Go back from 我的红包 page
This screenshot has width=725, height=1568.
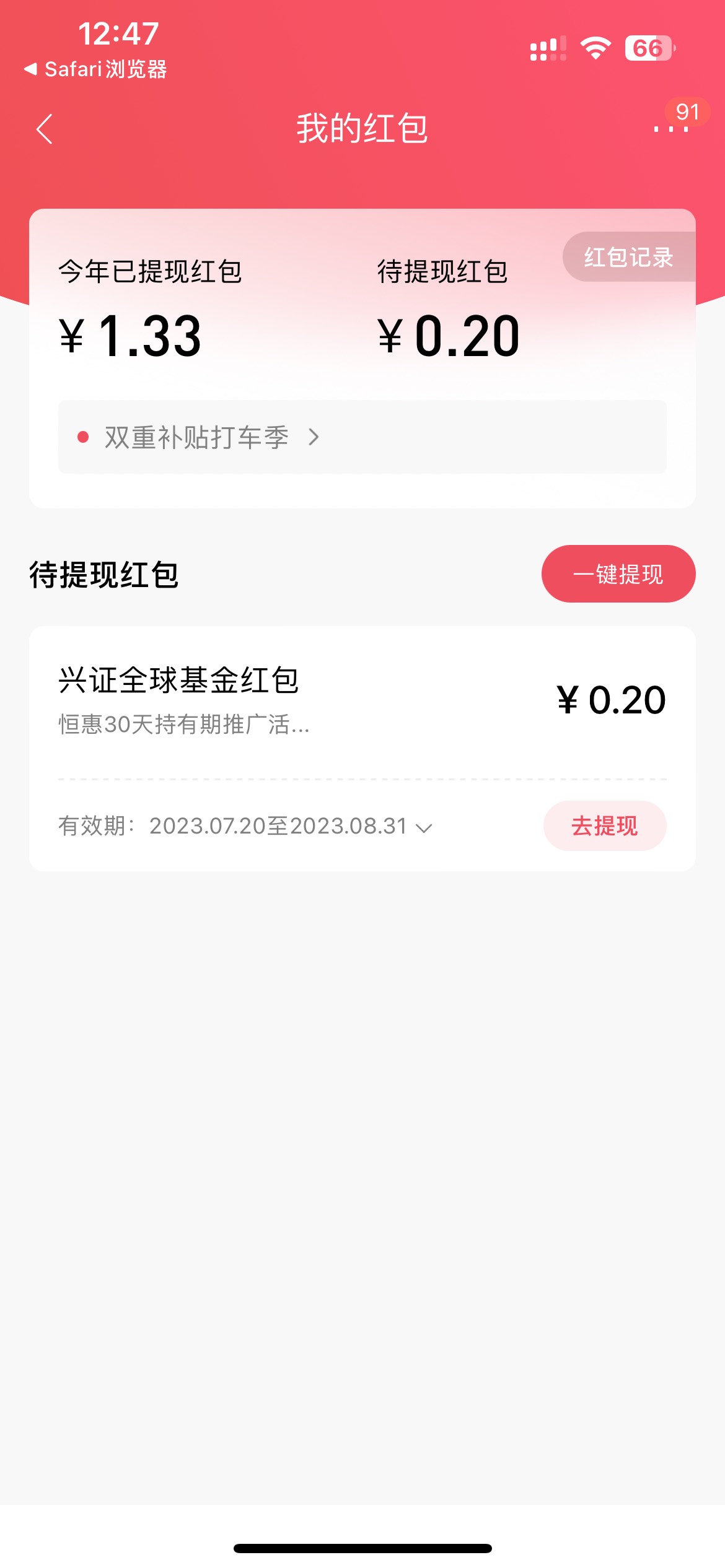(x=45, y=129)
